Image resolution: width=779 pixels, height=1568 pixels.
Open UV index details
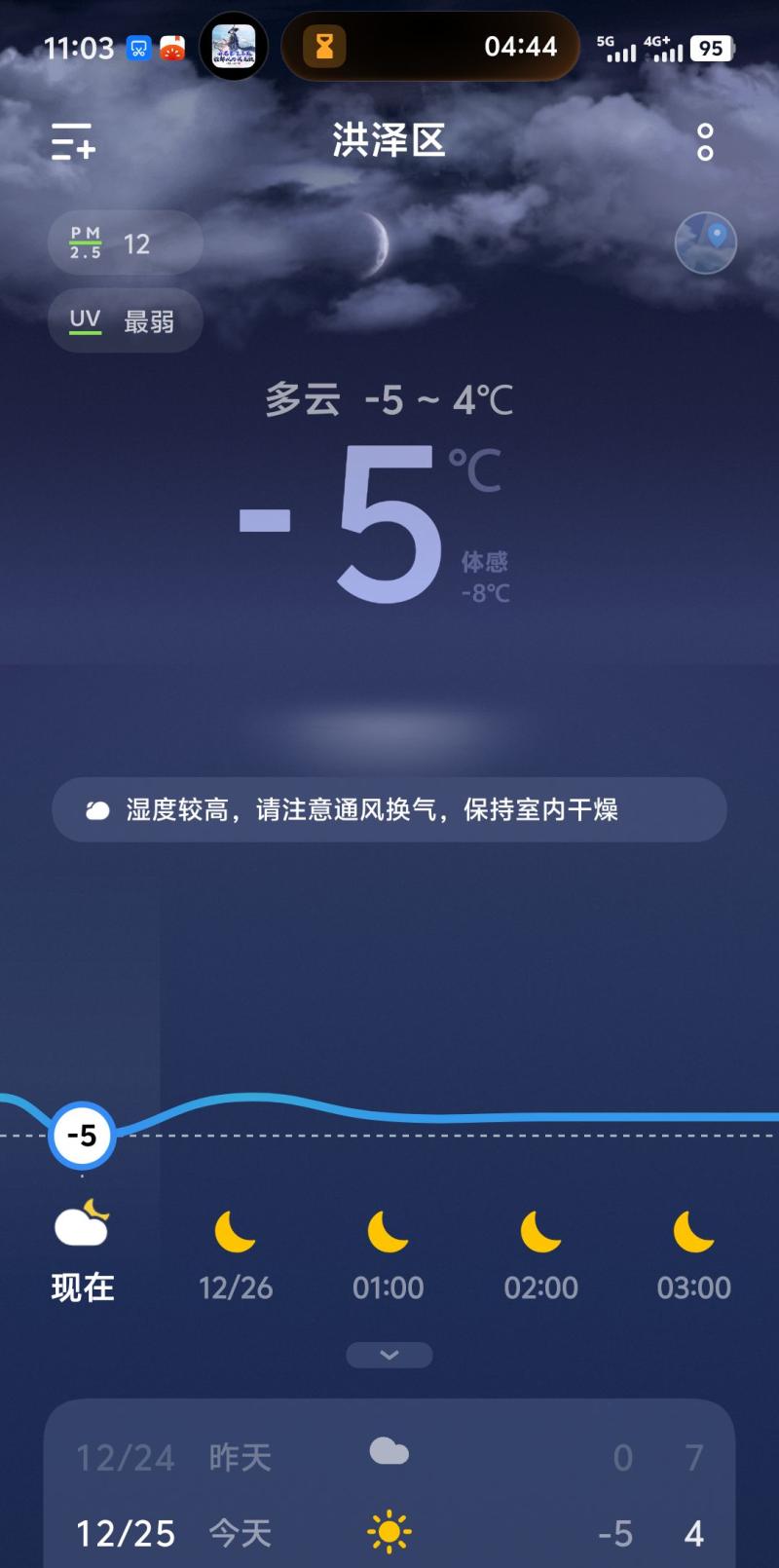125,320
